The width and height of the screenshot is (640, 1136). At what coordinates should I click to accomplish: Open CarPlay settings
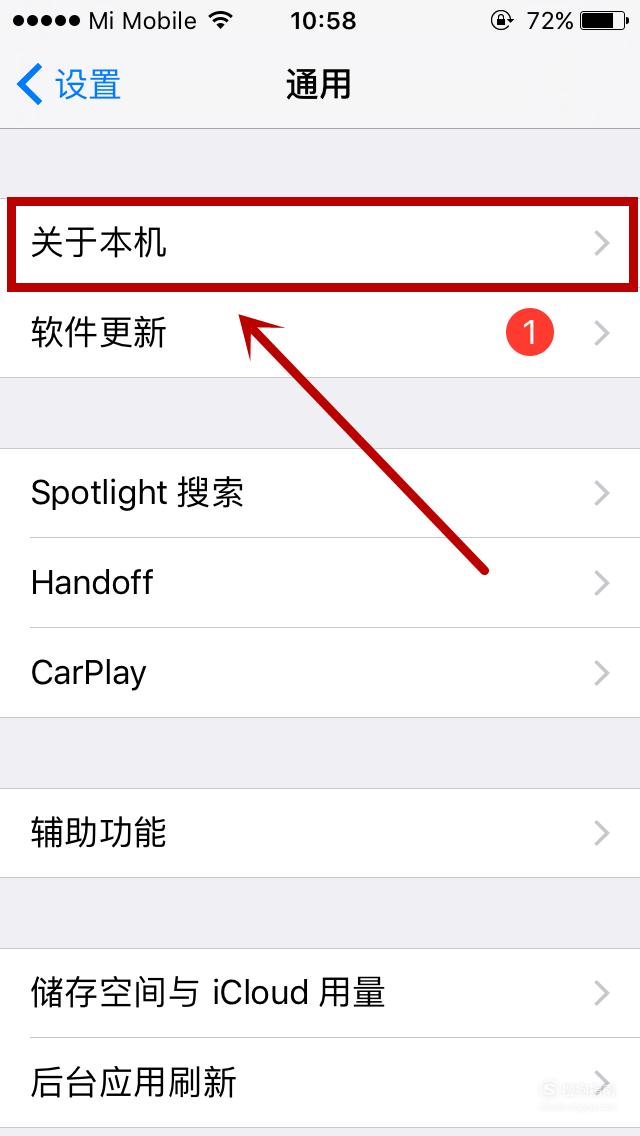[x=320, y=672]
